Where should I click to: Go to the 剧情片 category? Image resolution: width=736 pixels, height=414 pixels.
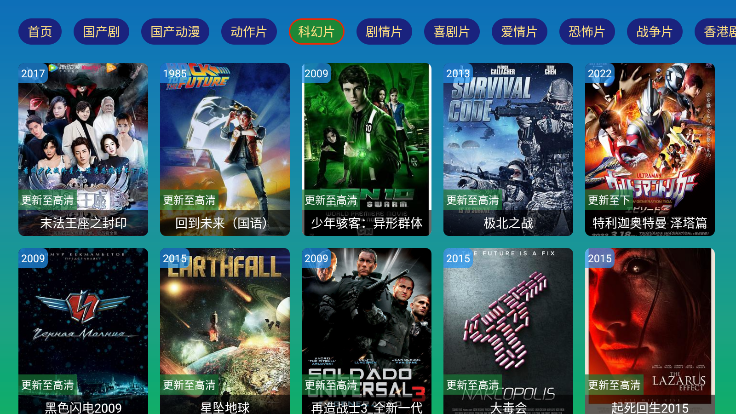click(x=385, y=31)
